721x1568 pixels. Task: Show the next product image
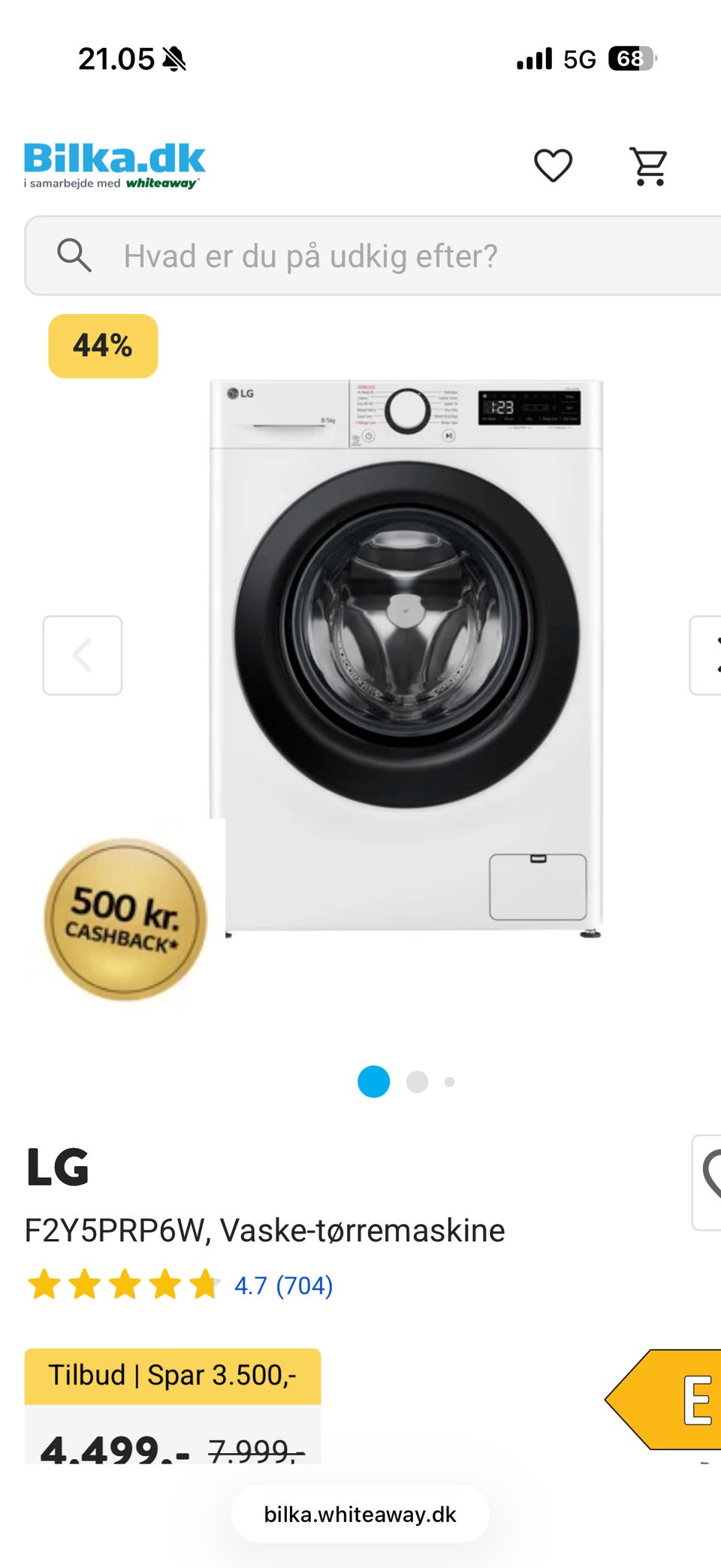tap(706, 655)
